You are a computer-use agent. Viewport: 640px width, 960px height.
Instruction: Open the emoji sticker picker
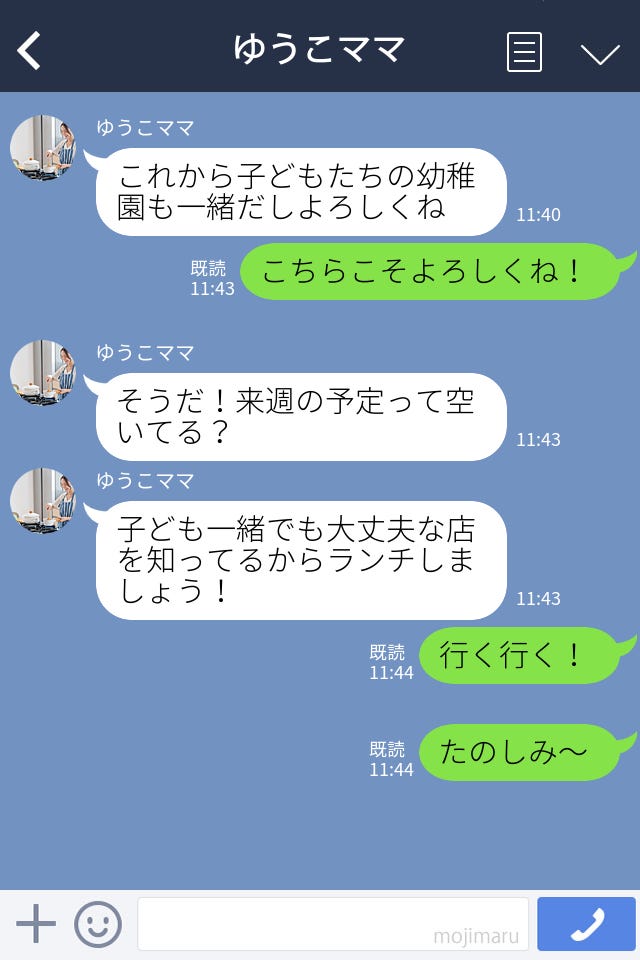pyautogui.click(x=98, y=924)
